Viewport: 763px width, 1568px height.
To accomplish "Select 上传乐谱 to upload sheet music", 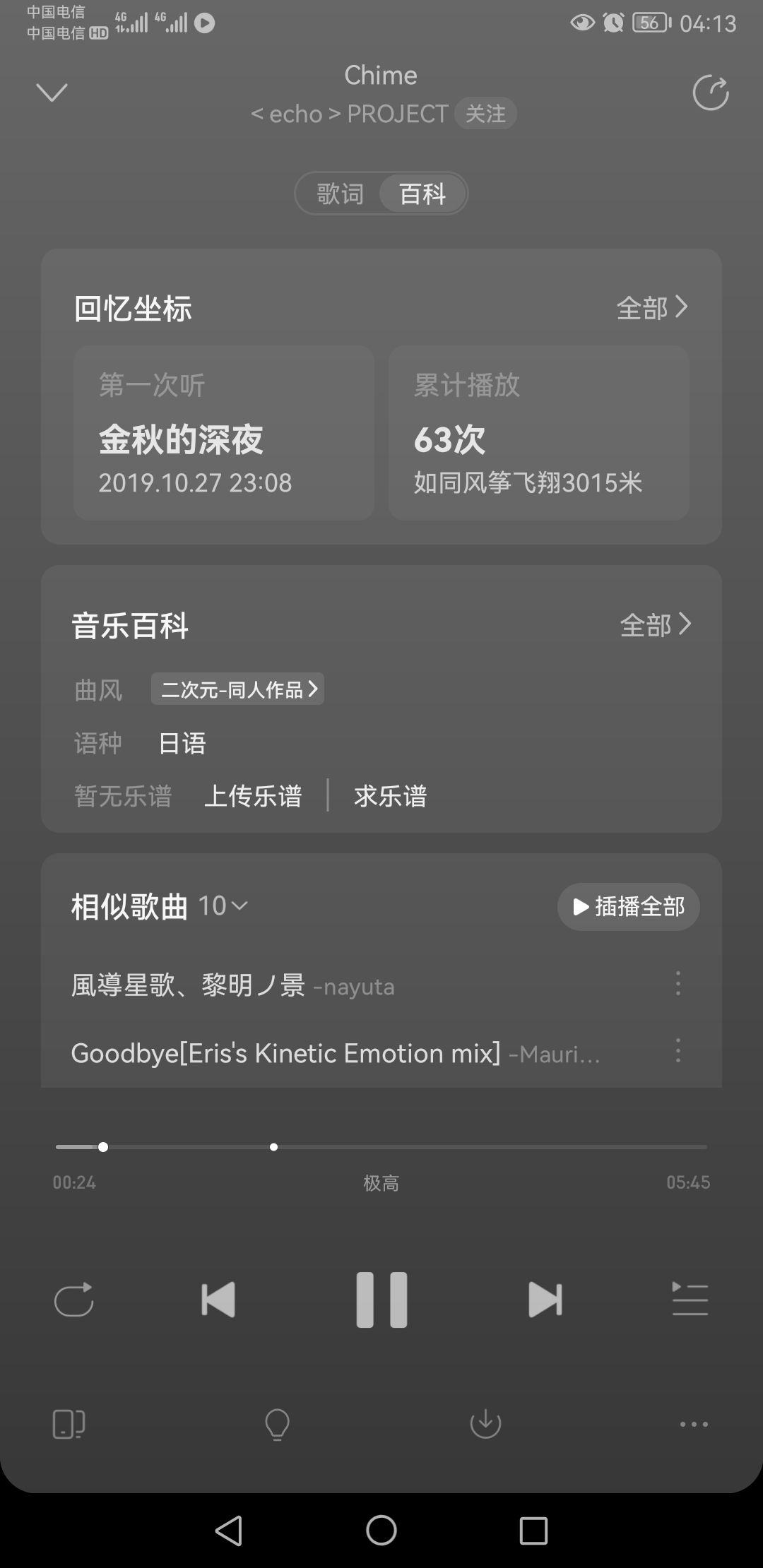I will (253, 796).
